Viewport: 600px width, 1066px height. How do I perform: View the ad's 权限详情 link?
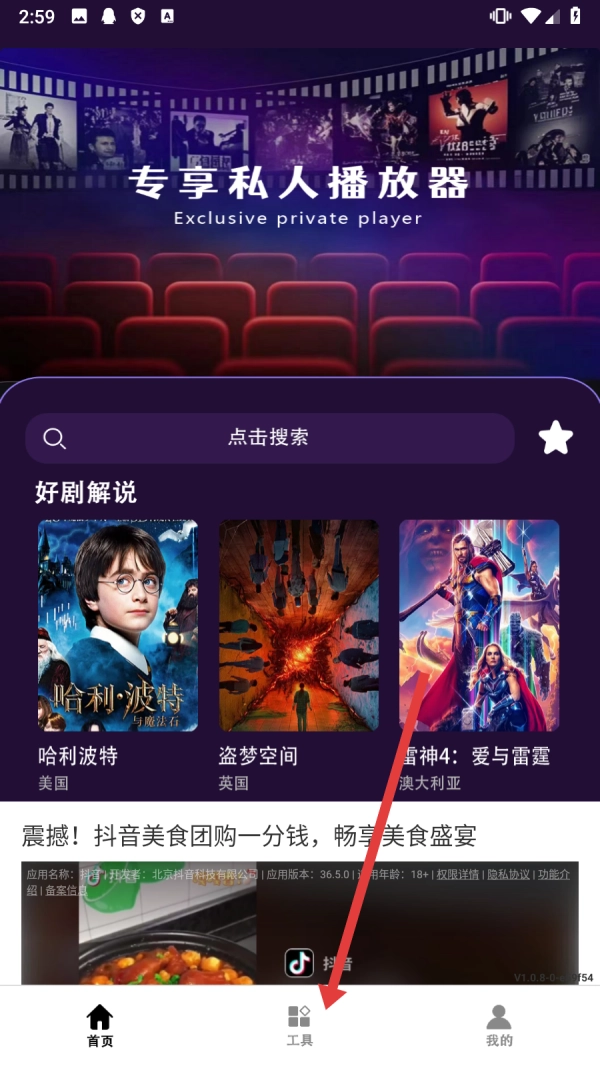pyautogui.click(x=458, y=874)
